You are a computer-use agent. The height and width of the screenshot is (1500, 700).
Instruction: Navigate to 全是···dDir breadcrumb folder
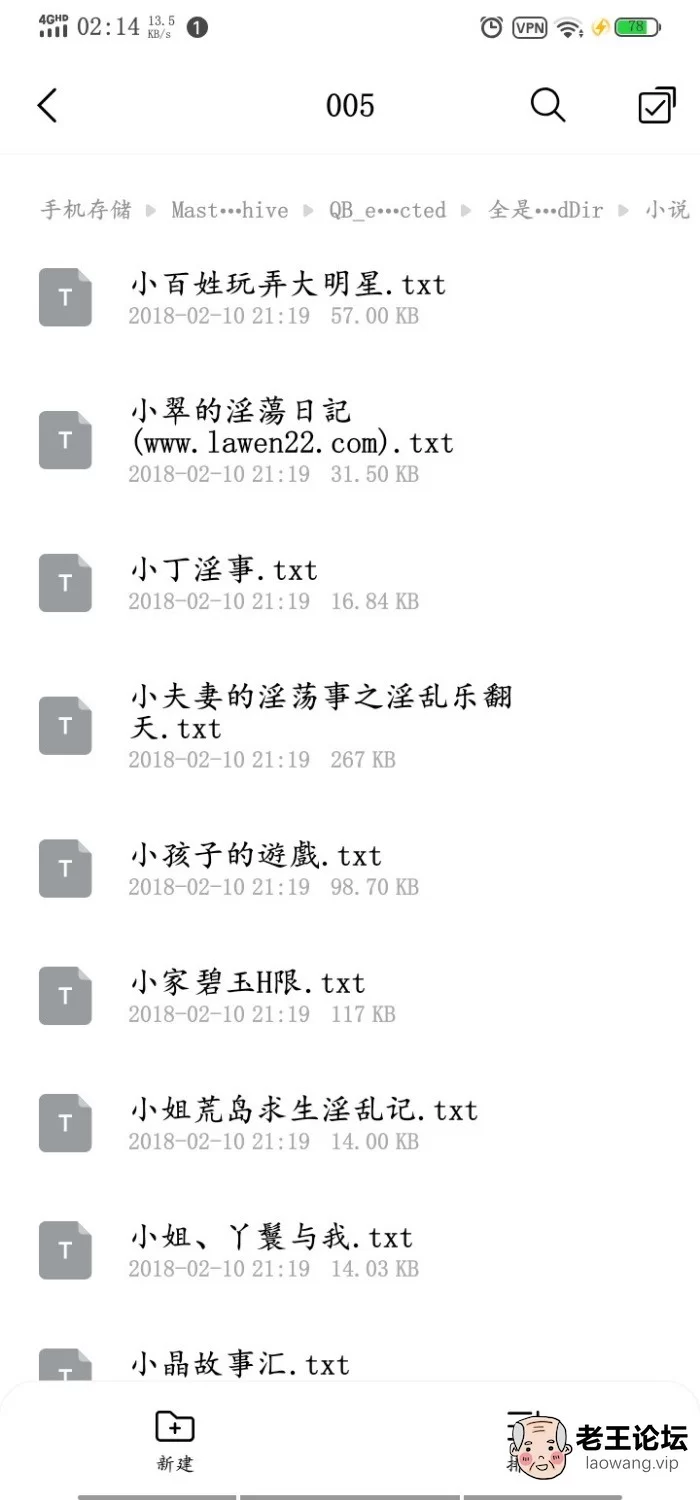tap(546, 210)
